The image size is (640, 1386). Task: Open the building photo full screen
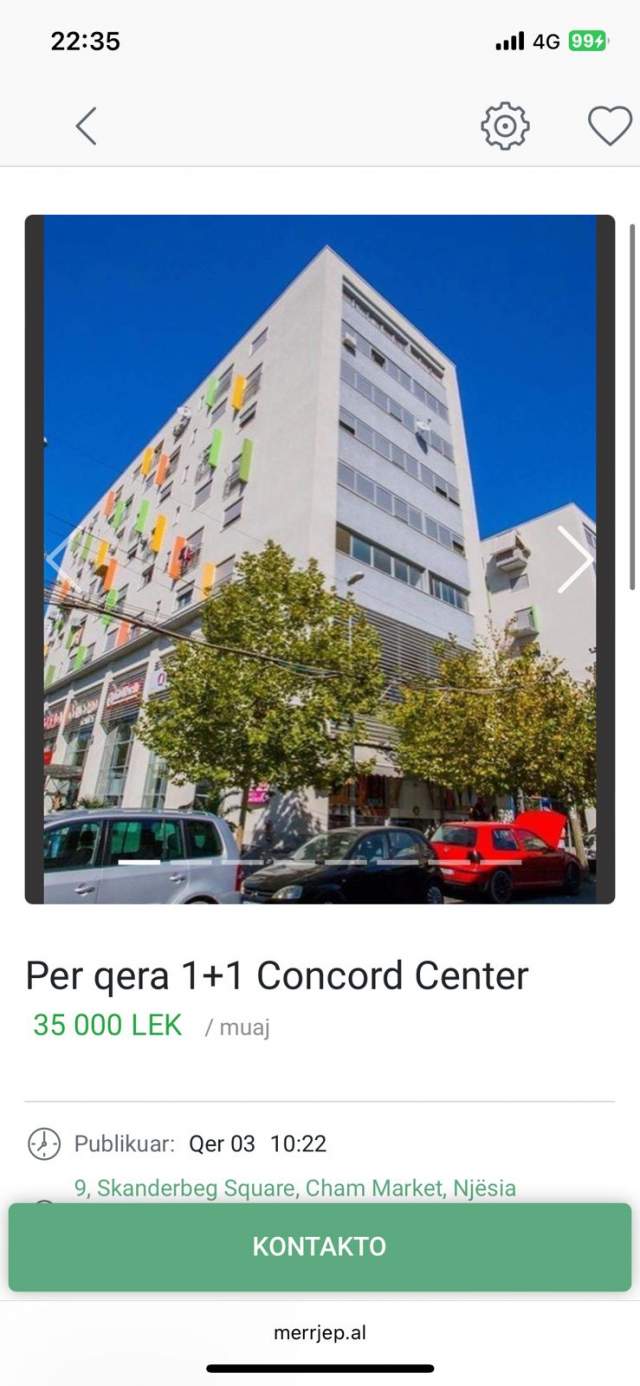[x=320, y=559]
